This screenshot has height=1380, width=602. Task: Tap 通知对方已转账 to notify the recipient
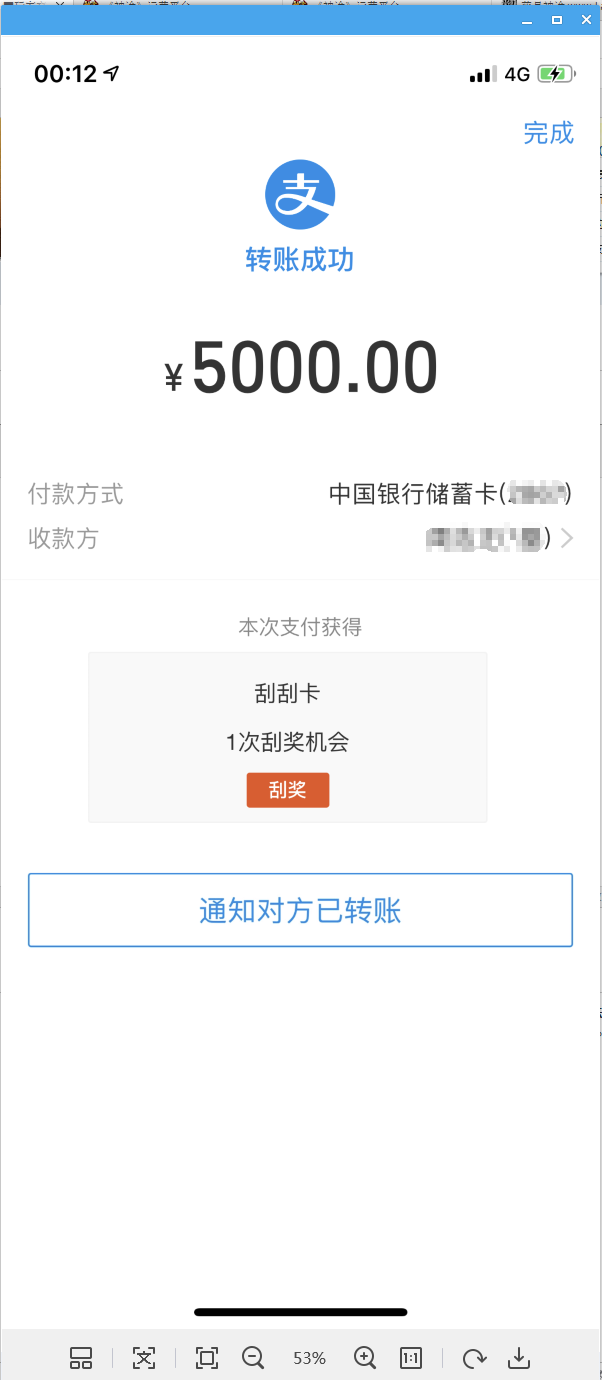pyautogui.click(x=300, y=910)
